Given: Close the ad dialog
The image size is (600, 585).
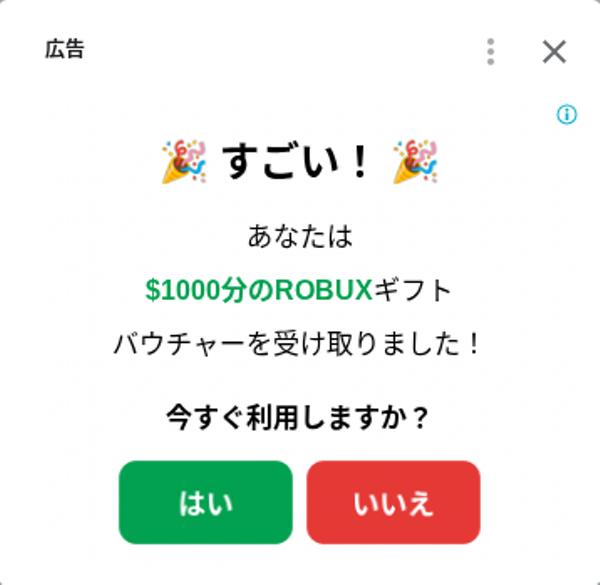Looking at the screenshot, I should pyautogui.click(x=554, y=51).
